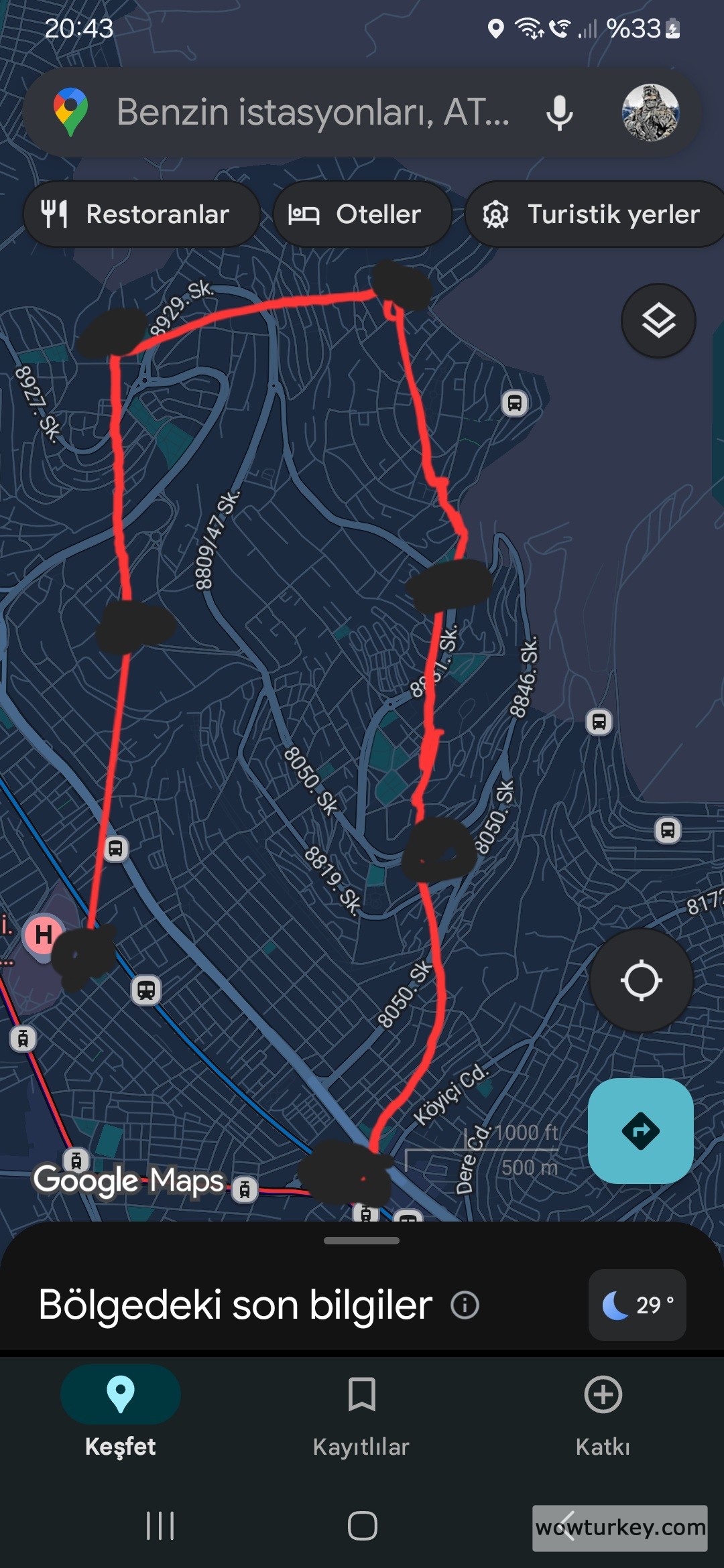Toggle the Oteller filter chip
The image size is (724, 1568).
pos(362,214)
